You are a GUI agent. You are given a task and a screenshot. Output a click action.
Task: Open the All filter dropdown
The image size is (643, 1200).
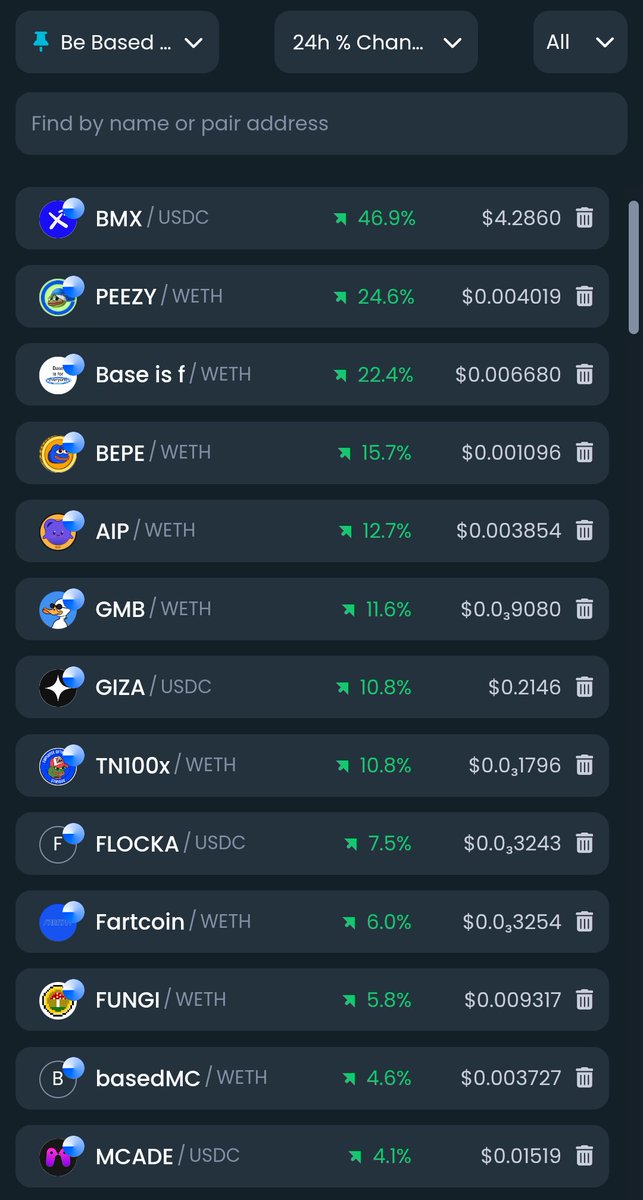[x=580, y=42]
